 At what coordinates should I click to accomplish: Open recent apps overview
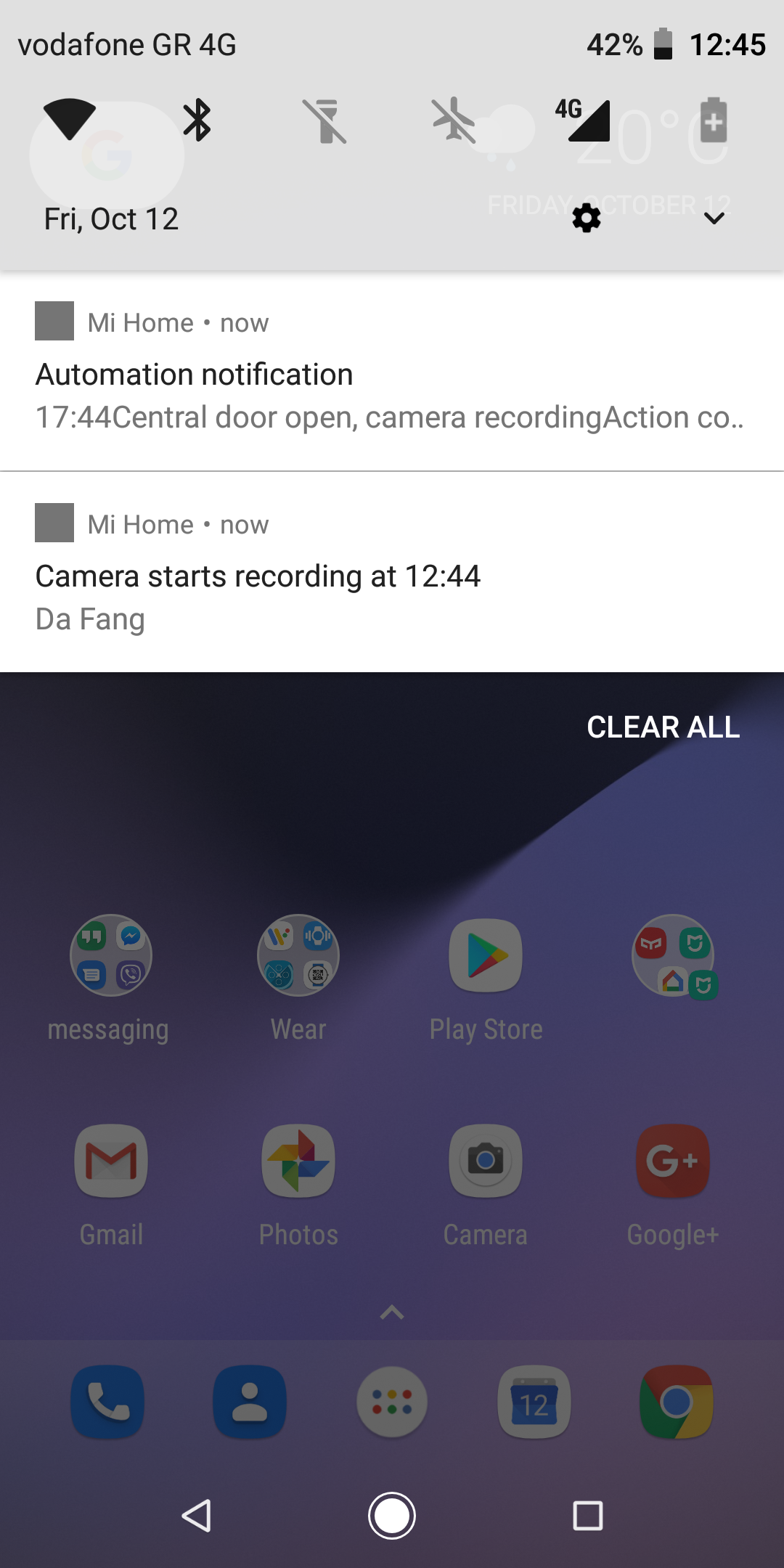coord(587,1516)
